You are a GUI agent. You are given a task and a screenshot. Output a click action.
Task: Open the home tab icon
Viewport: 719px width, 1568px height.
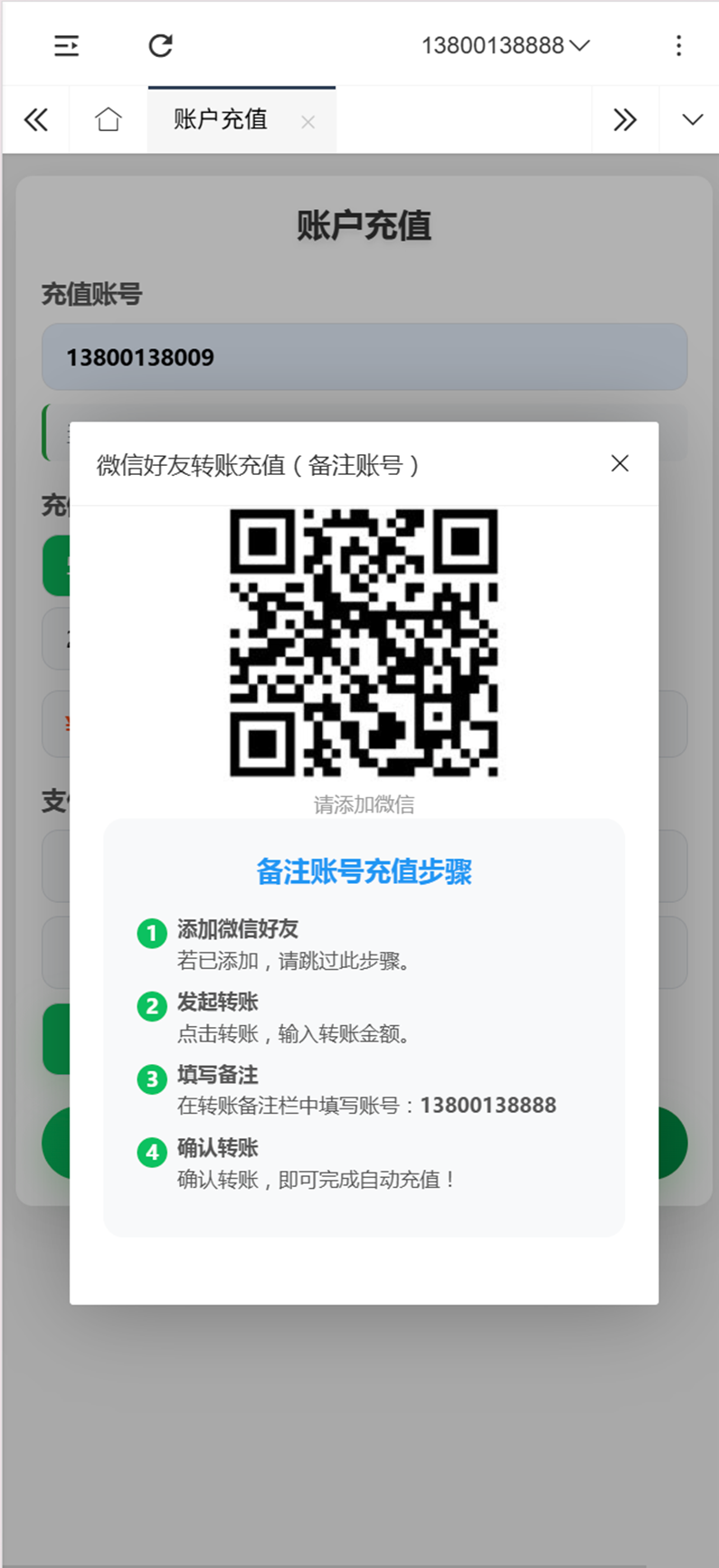109,119
